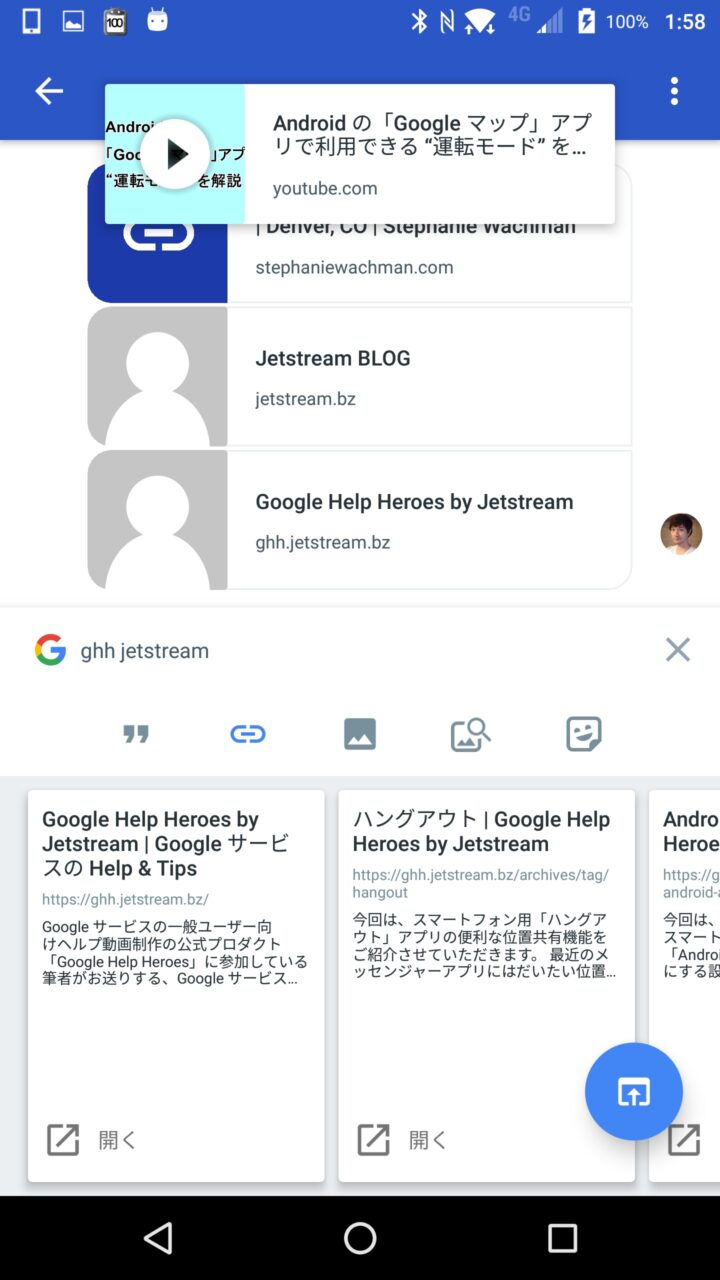Close the Google search panel
This screenshot has width=720, height=1280.
[x=677, y=650]
